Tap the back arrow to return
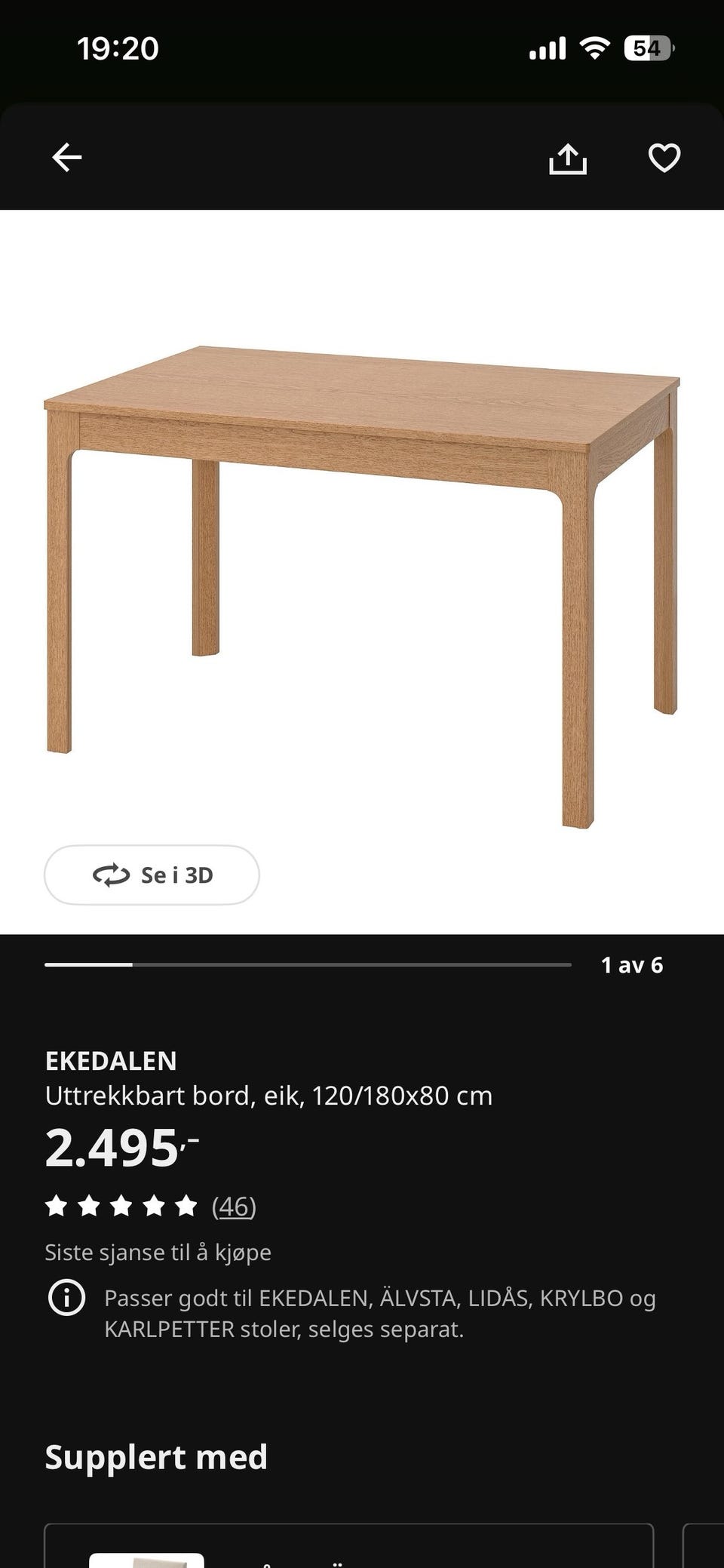Image resolution: width=724 pixels, height=1568 pixels. click(66, 157)
